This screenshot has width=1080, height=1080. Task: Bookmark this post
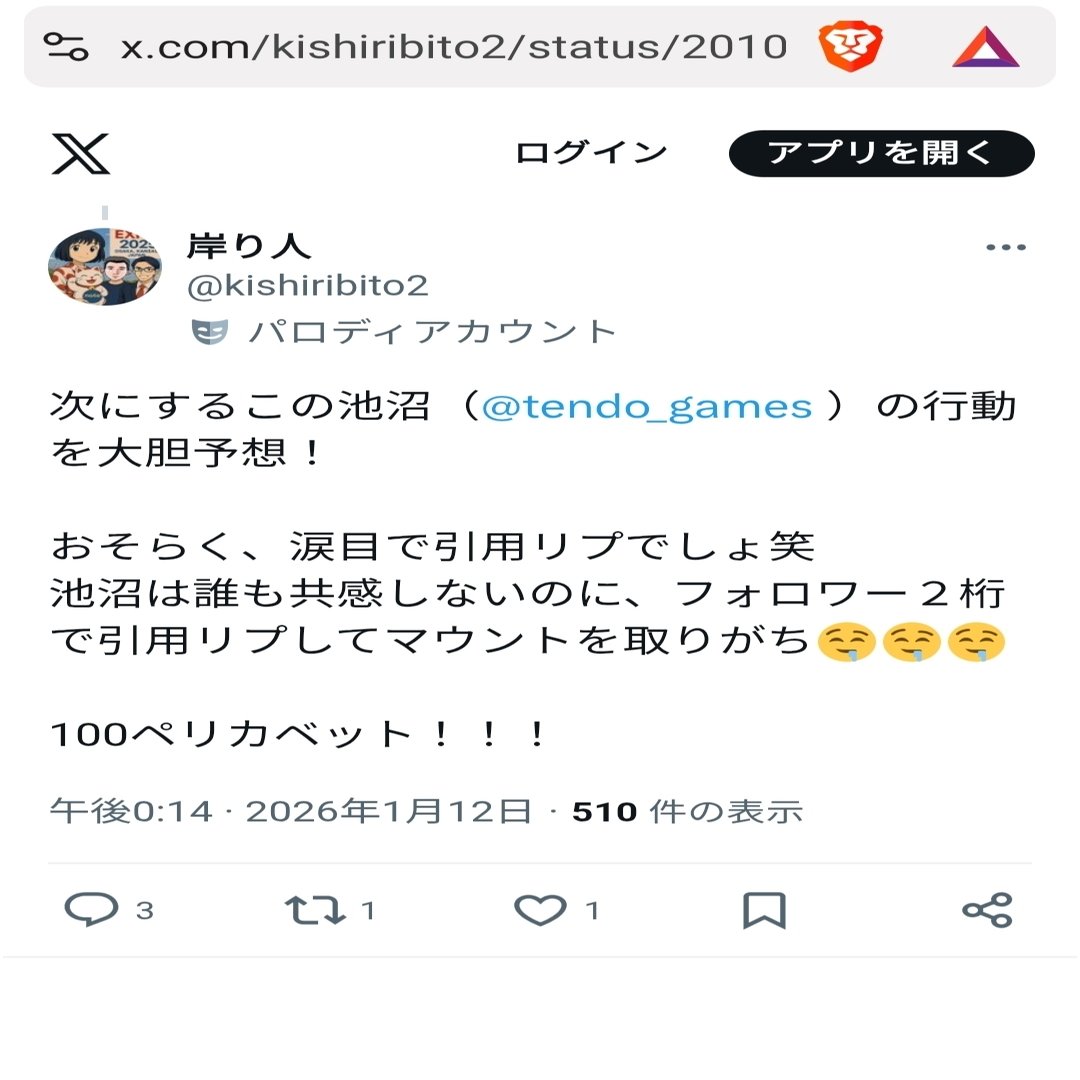click(764, 910)
